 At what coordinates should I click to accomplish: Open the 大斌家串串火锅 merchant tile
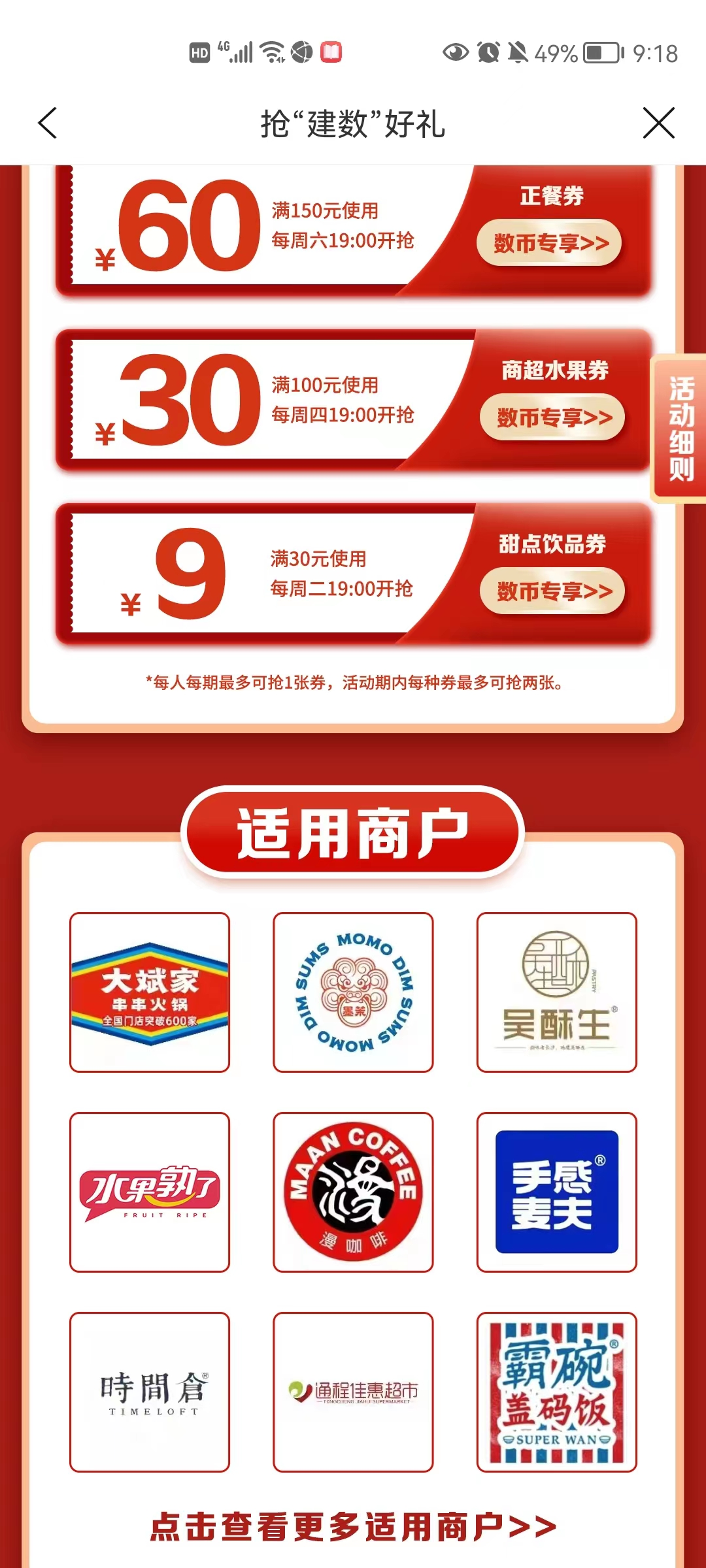(x=150, y=992)
